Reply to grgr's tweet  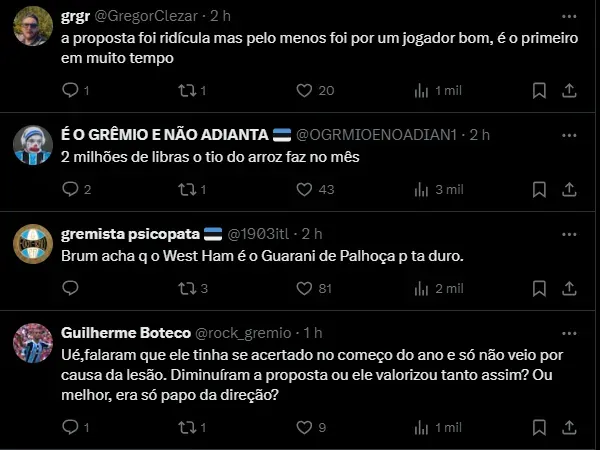pos(70,90)
